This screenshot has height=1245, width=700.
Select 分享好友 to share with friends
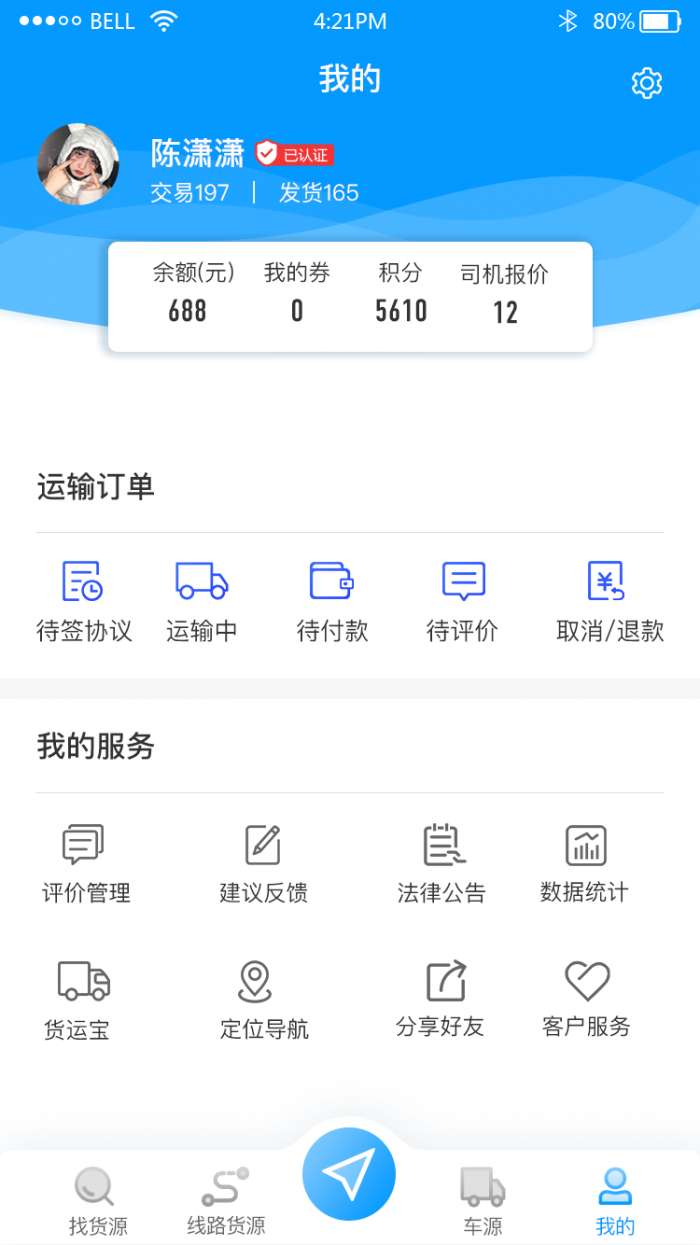441,997
